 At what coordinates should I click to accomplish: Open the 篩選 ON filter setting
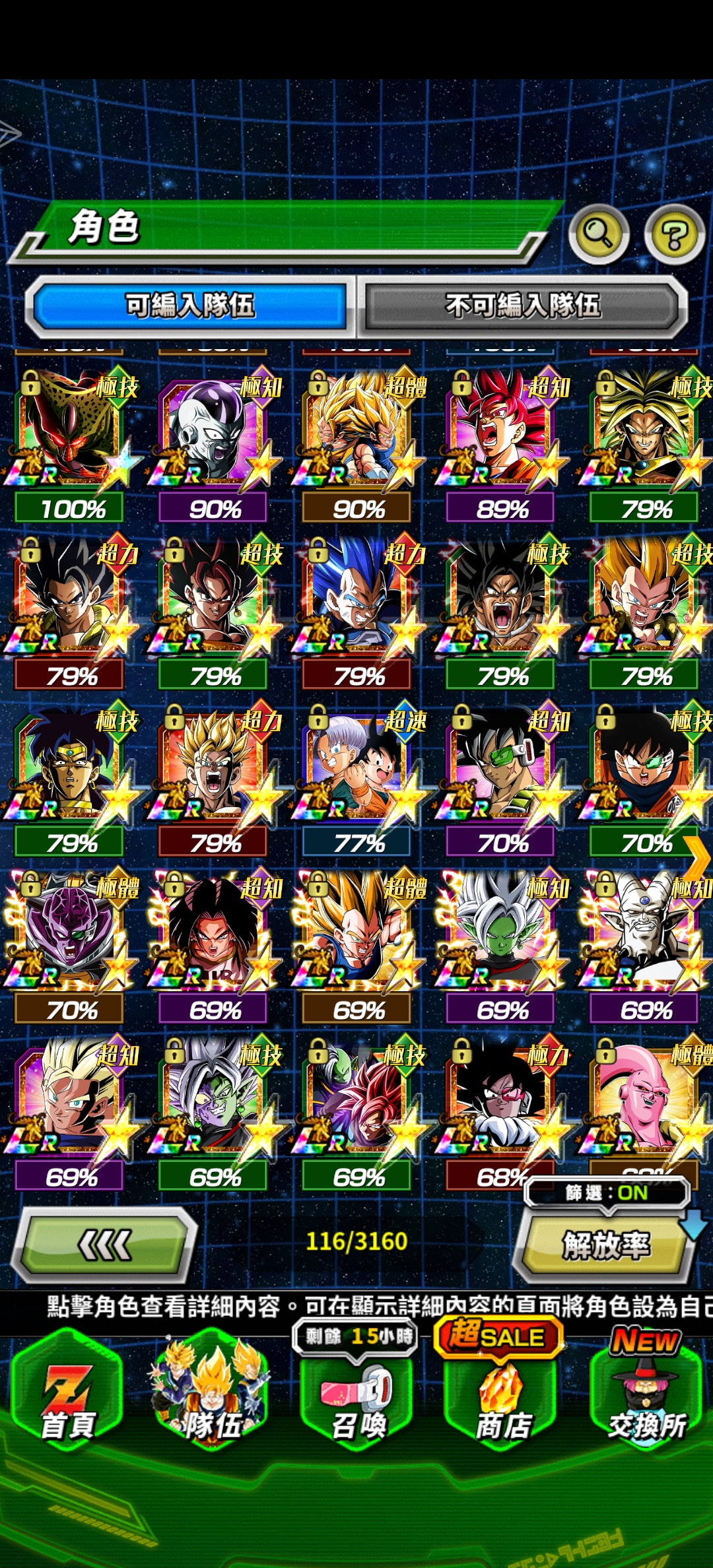[606, 1193]
